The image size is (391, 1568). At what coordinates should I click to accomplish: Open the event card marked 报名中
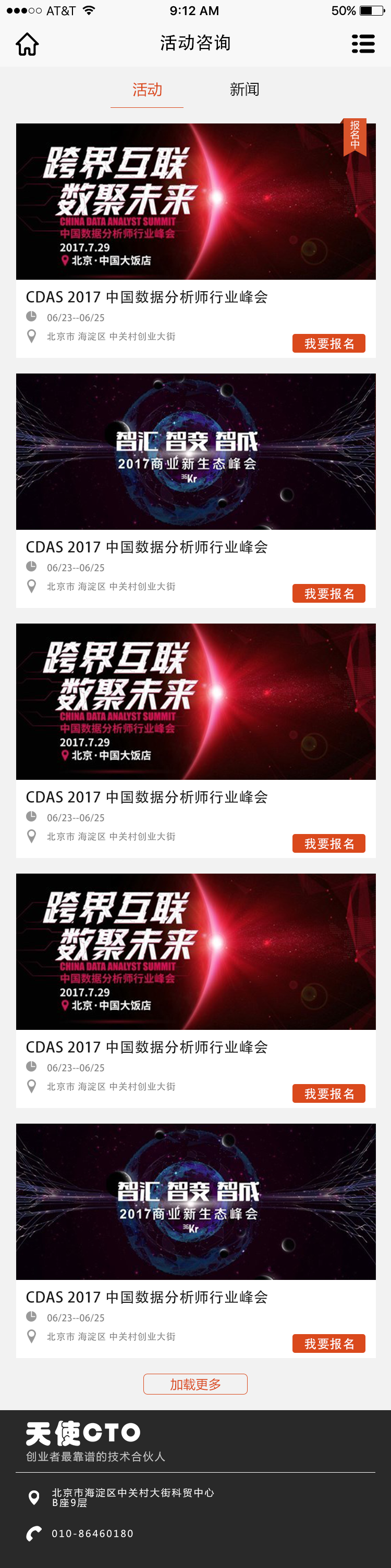point(195,202)
